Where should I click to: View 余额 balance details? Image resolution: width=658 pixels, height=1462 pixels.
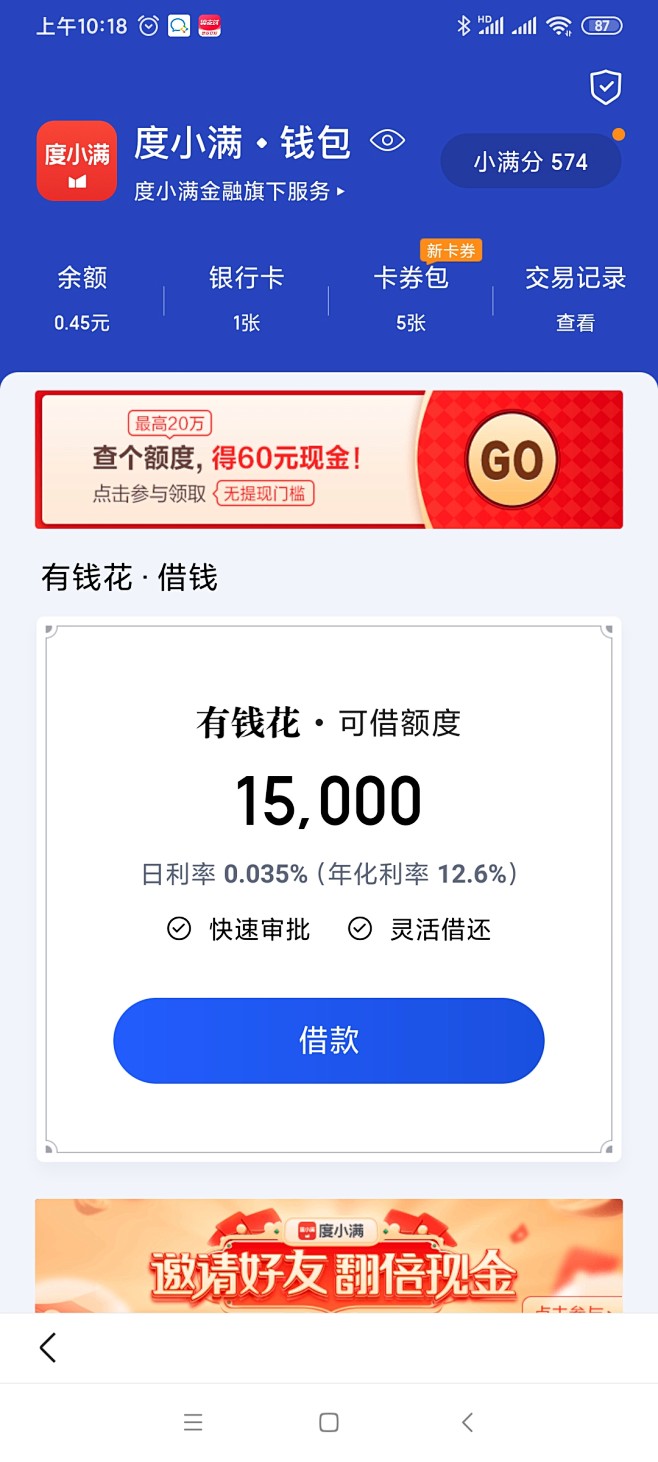coord(82,298)
